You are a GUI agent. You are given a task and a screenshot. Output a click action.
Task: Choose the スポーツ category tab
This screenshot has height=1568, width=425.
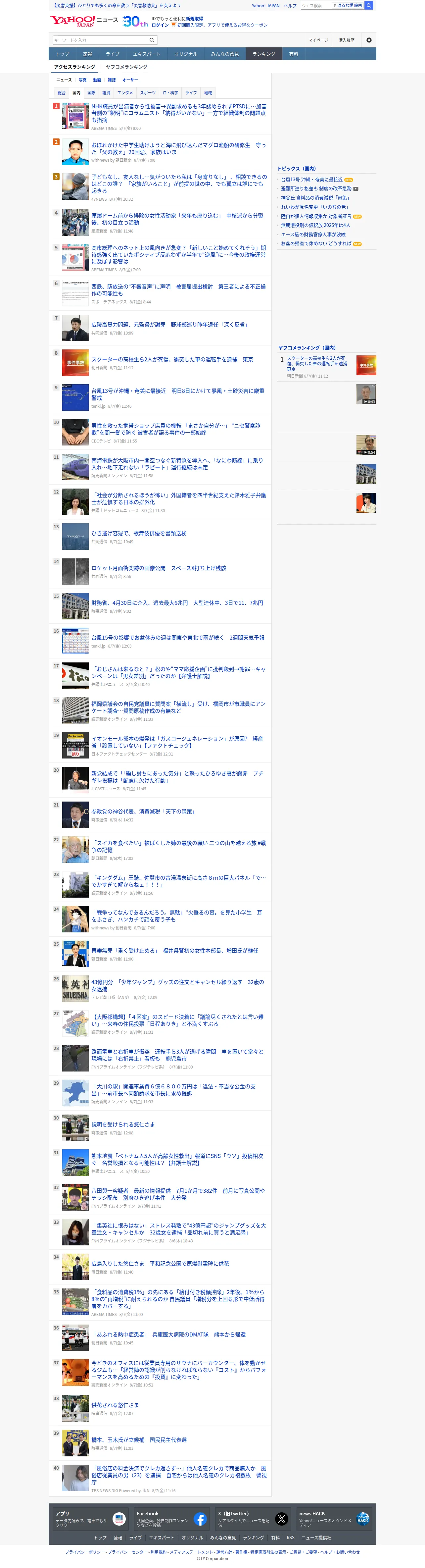[148, 93]
